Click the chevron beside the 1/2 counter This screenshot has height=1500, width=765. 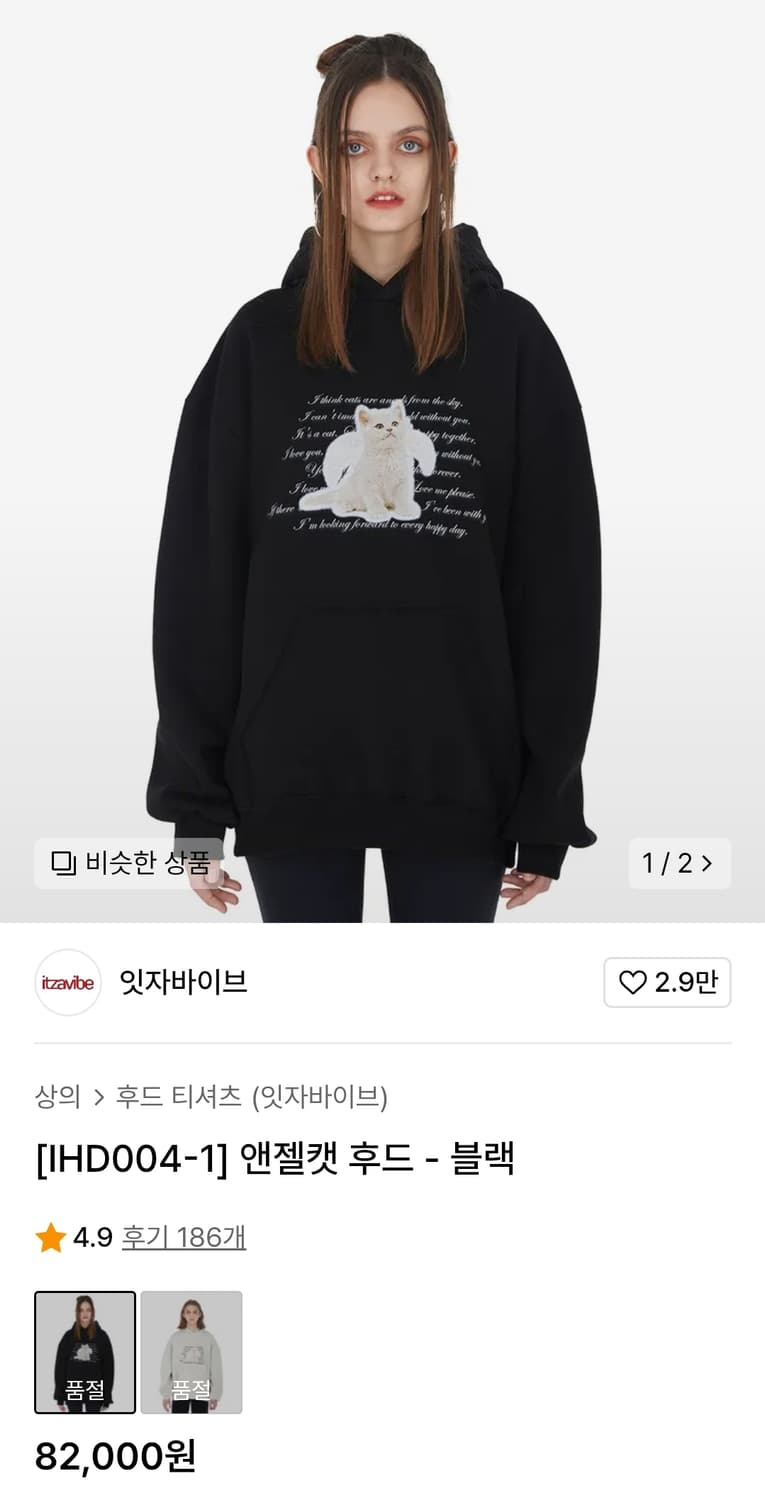(x=709, y=862)
